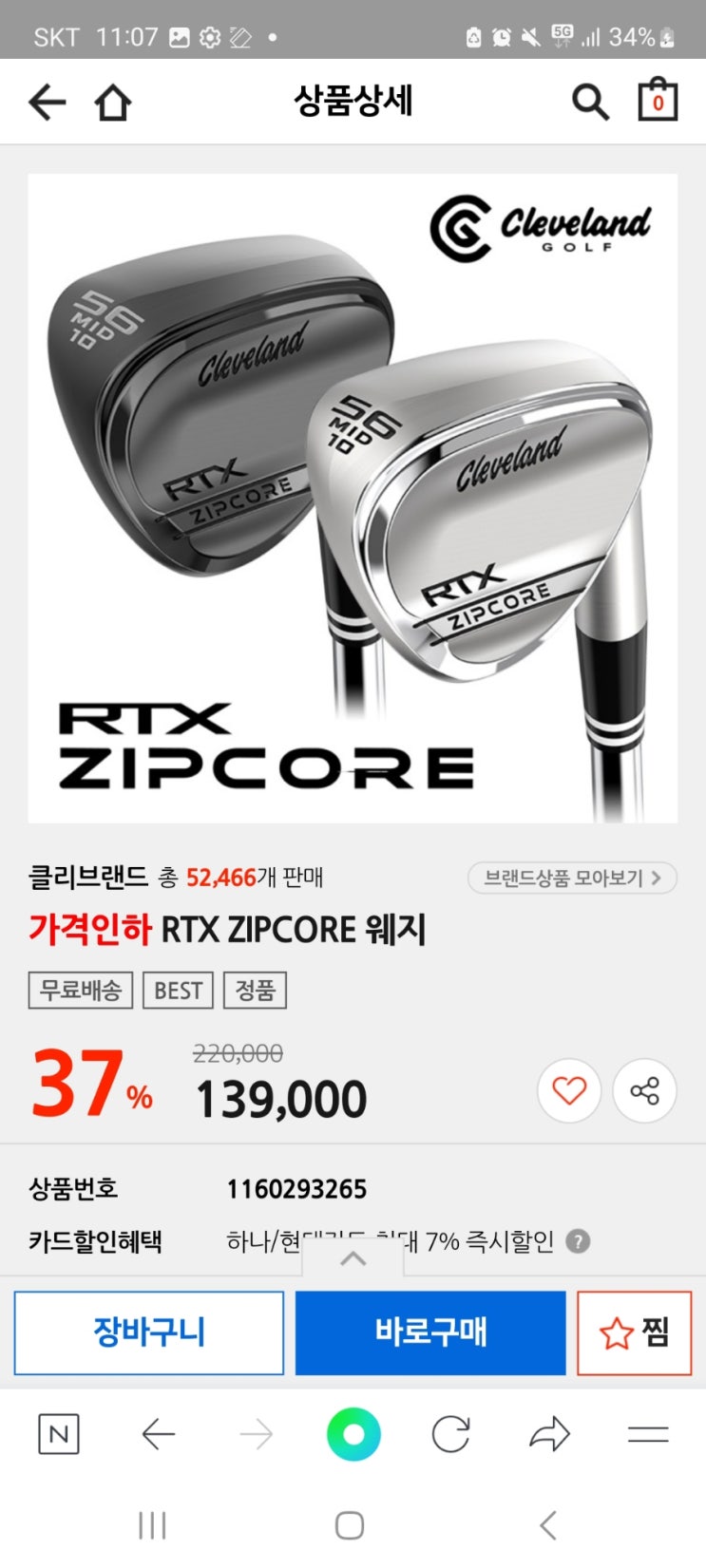The width and height of the screenshot is (706, 1568).
Task: Go back using the top arrow
Action: 47,103
